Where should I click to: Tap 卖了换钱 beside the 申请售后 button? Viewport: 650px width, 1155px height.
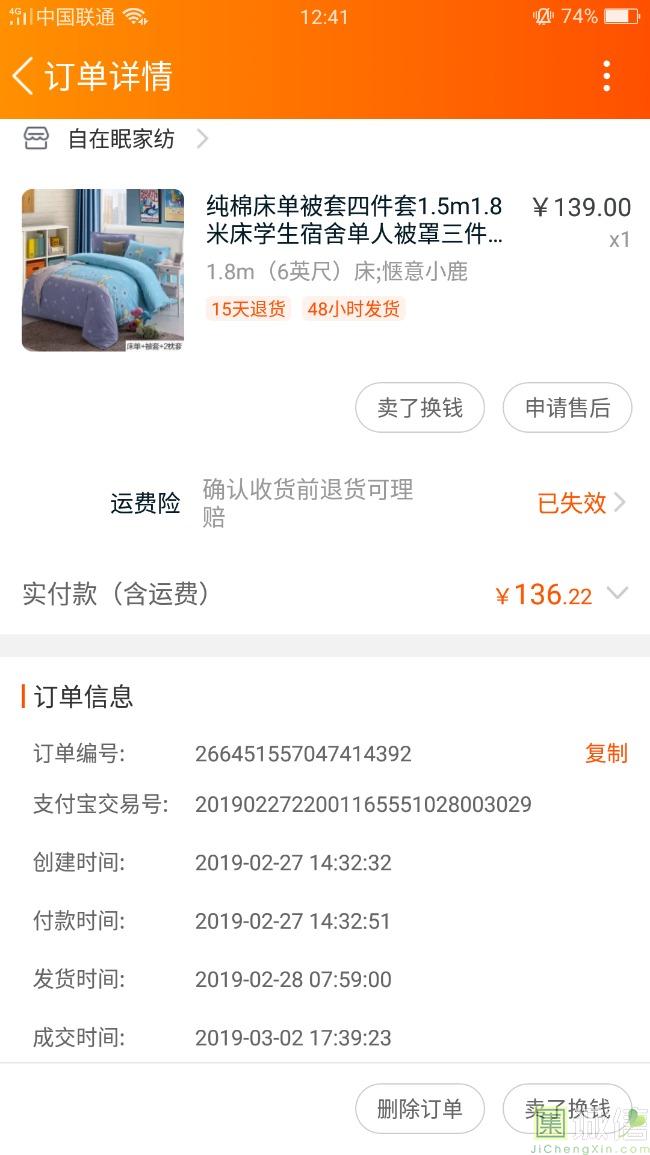pos(420,408)
